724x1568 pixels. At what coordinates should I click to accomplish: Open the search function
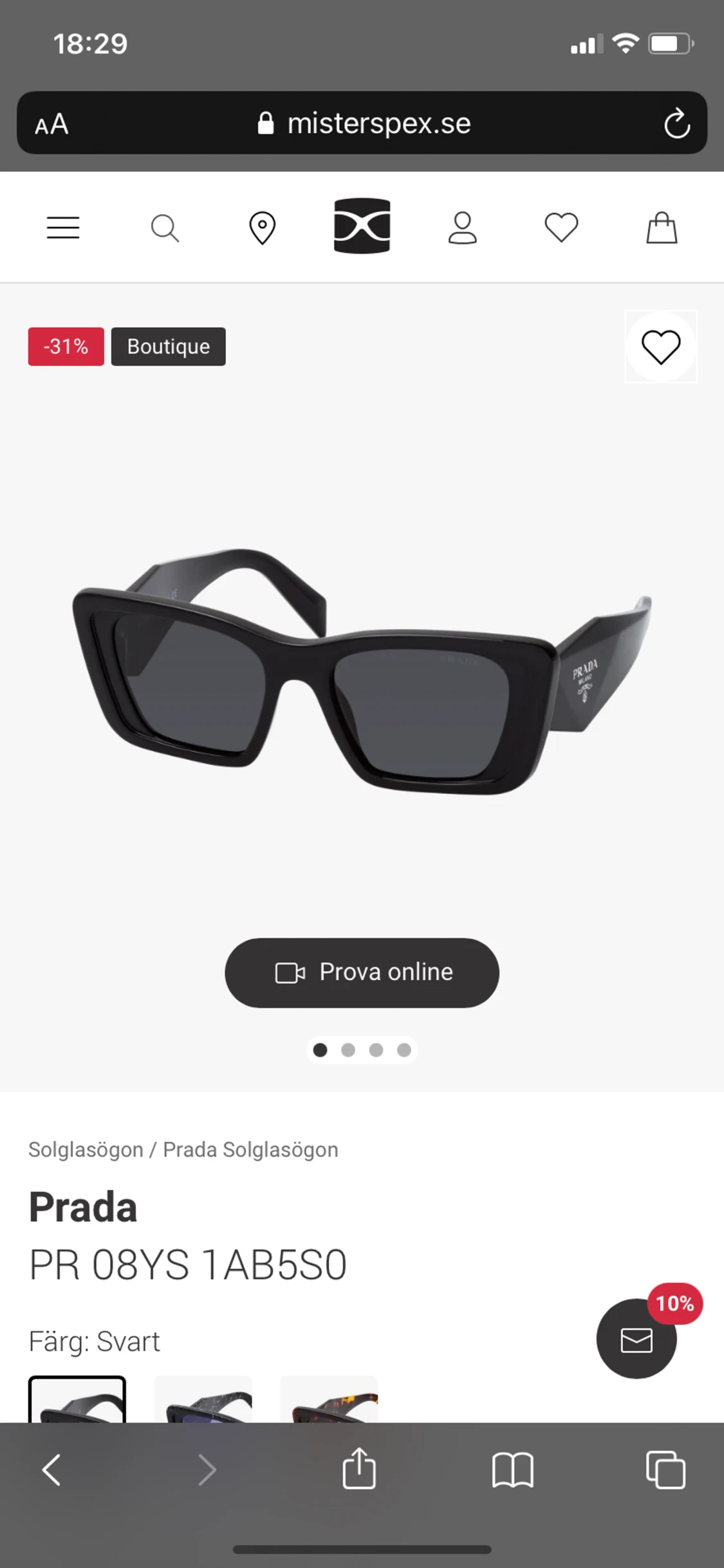coord(165,227)
